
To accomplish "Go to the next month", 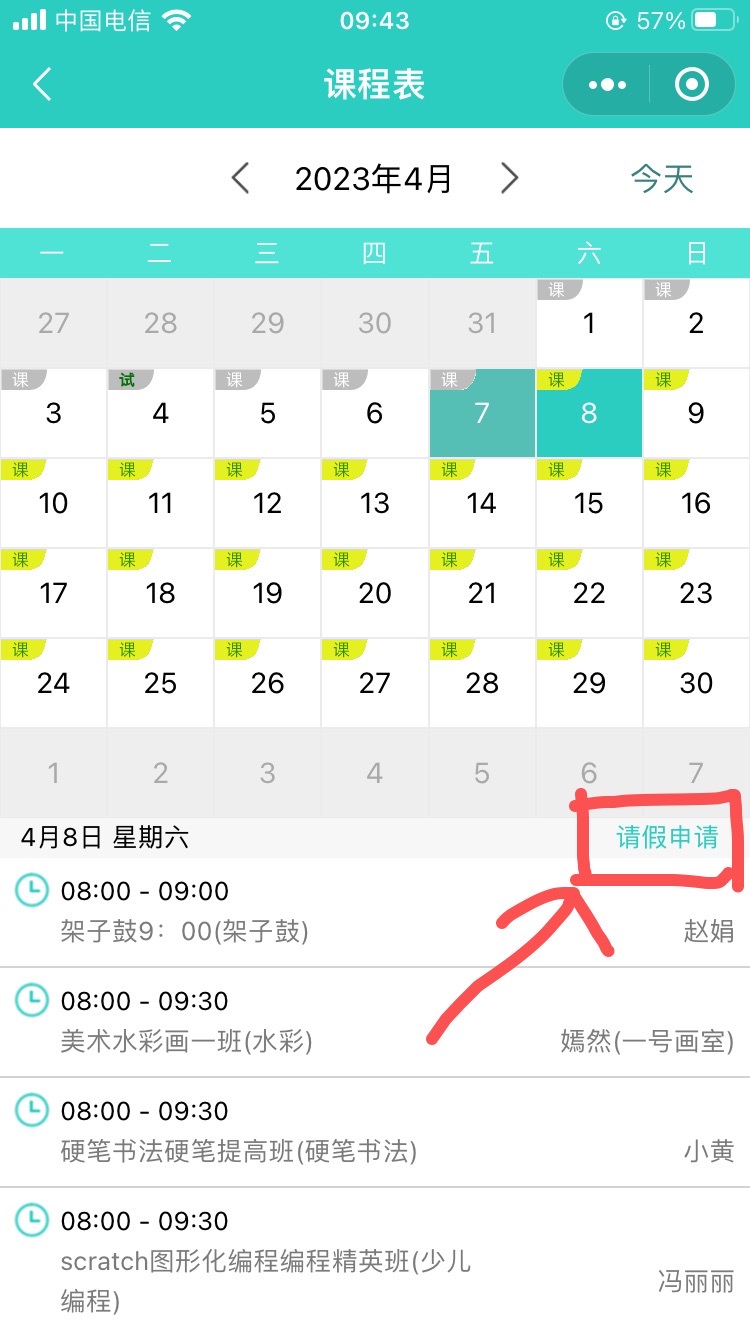I will point(510,179).
